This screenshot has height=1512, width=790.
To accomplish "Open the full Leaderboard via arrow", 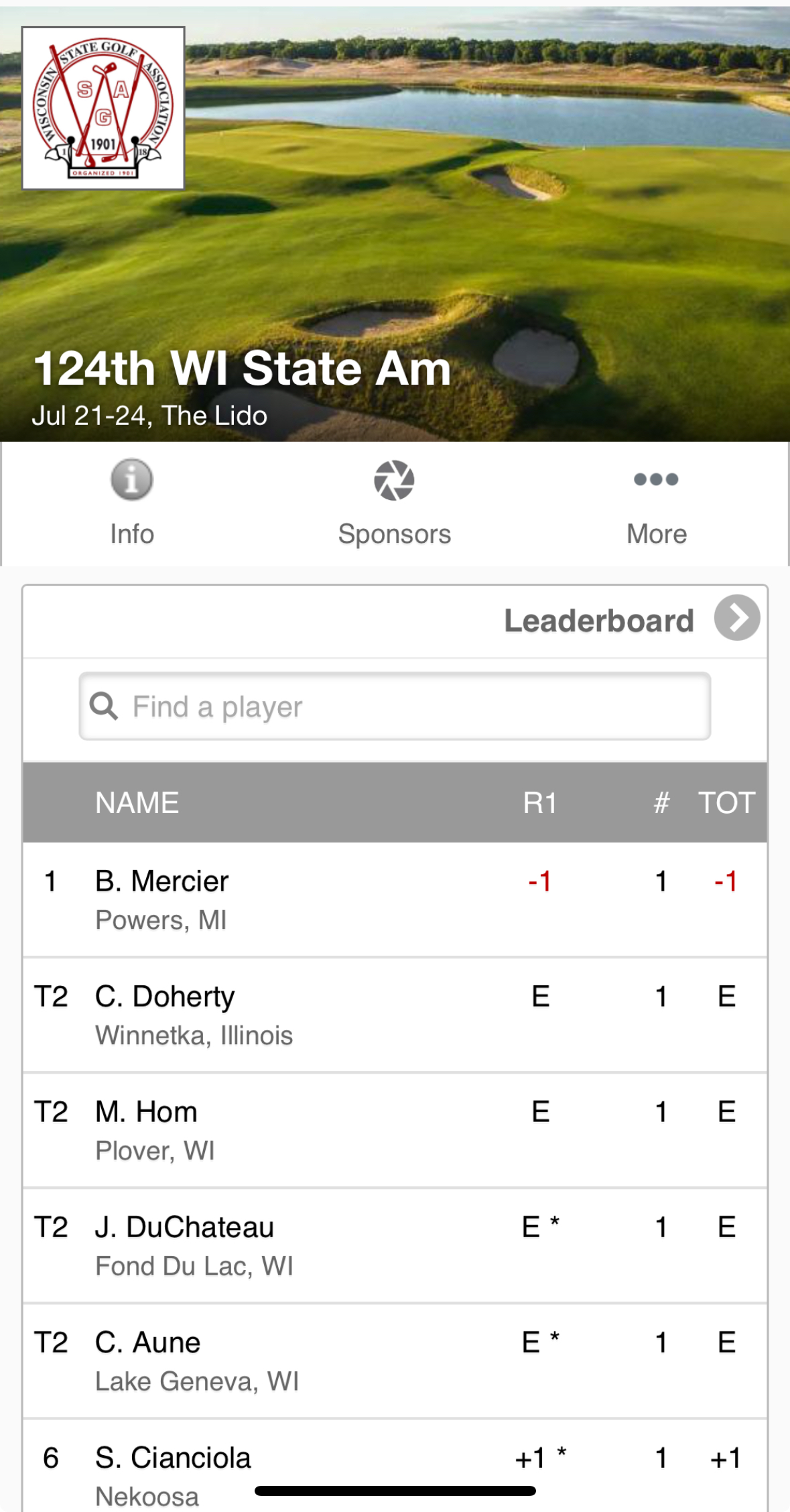I will pos(736,618).
